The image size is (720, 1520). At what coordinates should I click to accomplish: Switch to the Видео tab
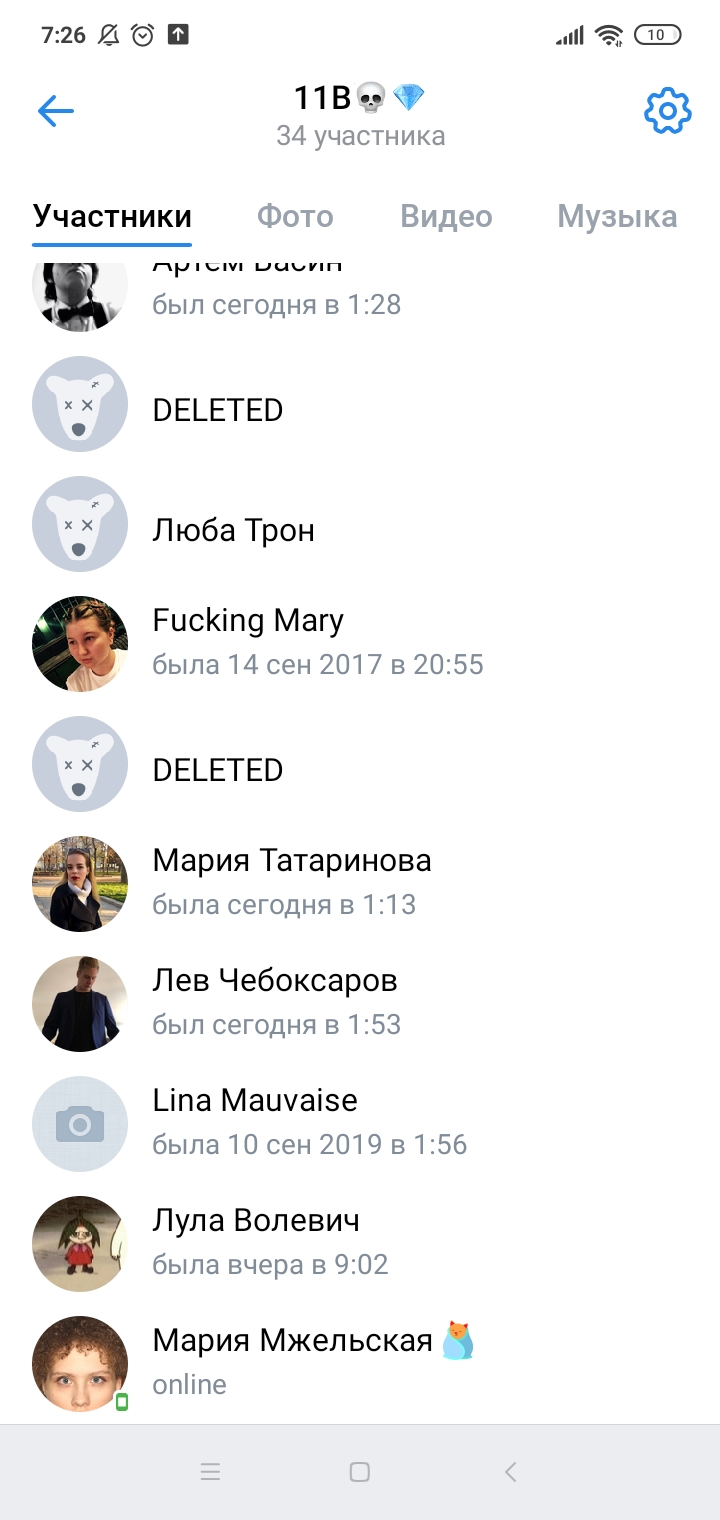[x=446, y=217]
